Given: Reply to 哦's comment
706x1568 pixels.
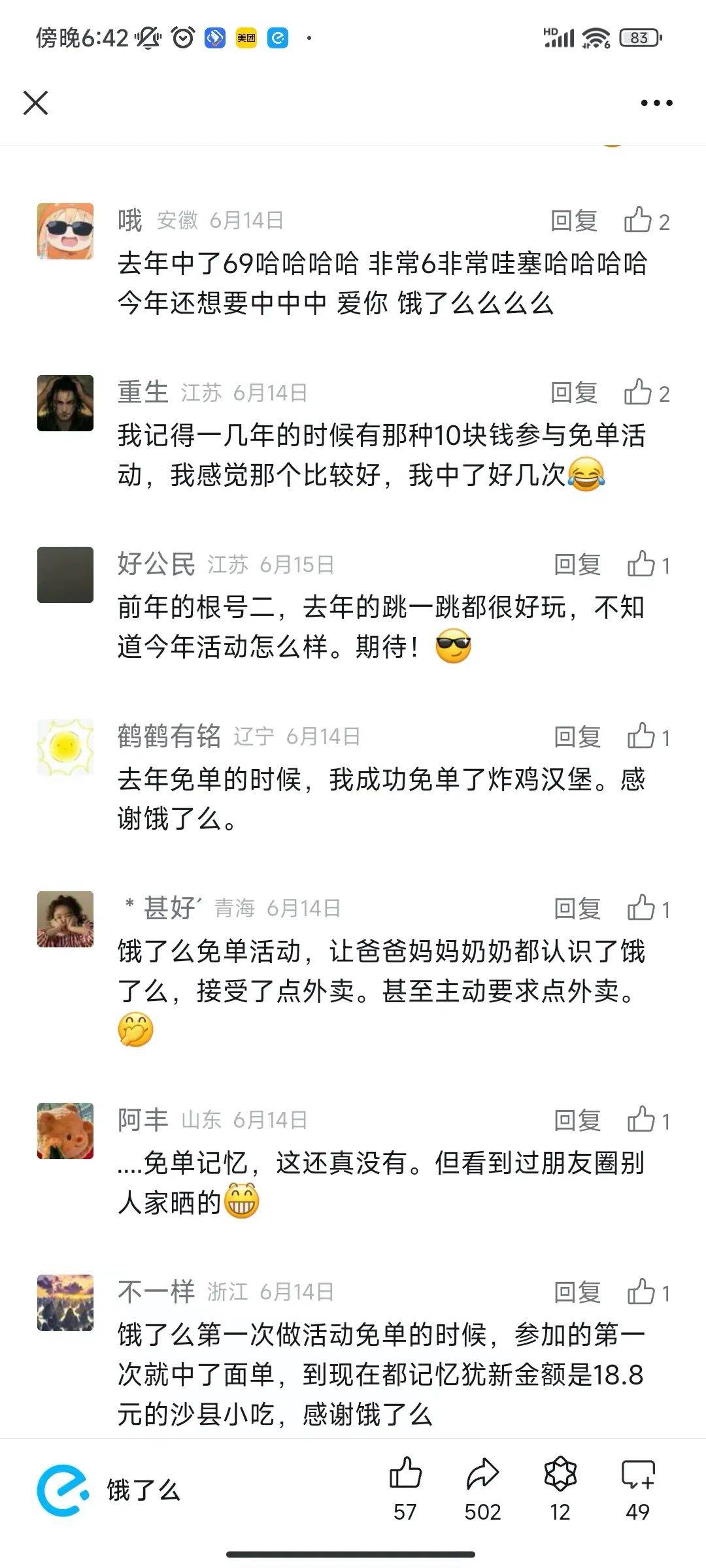Looking at the screenshot, I should (x=573, y=221).
